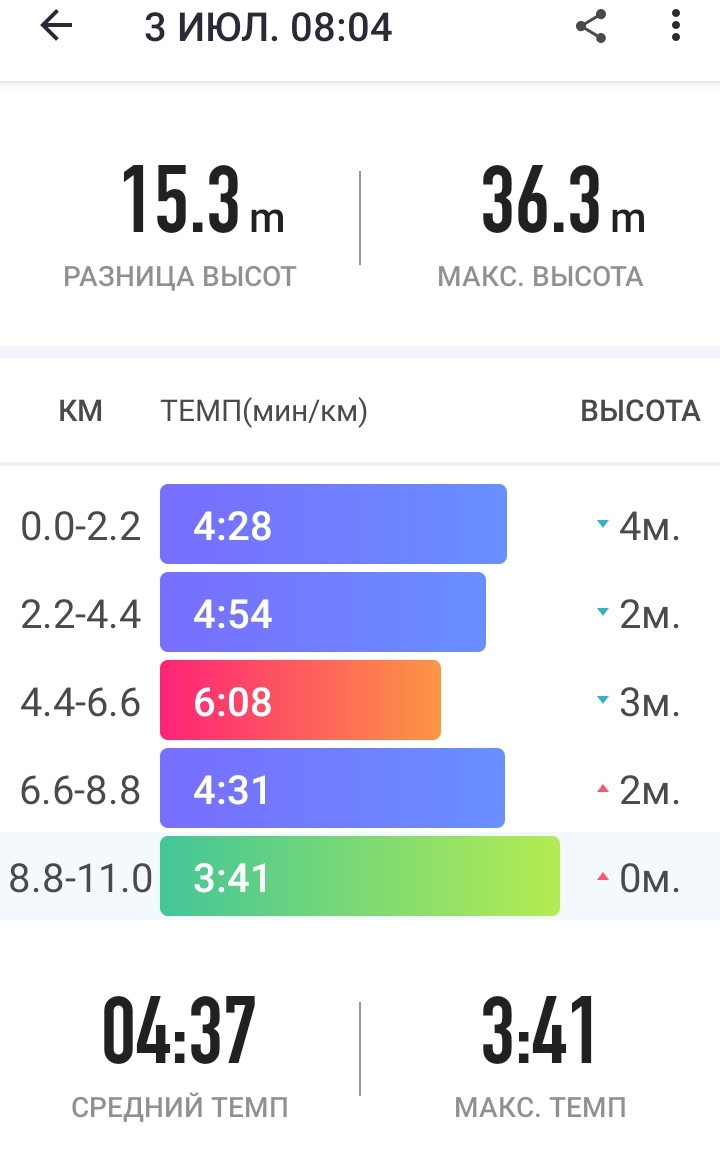The width and height of the screenshot is (720, 1149).
Task: Go back using the arrow icon
Action: click(x=56, y=26)
